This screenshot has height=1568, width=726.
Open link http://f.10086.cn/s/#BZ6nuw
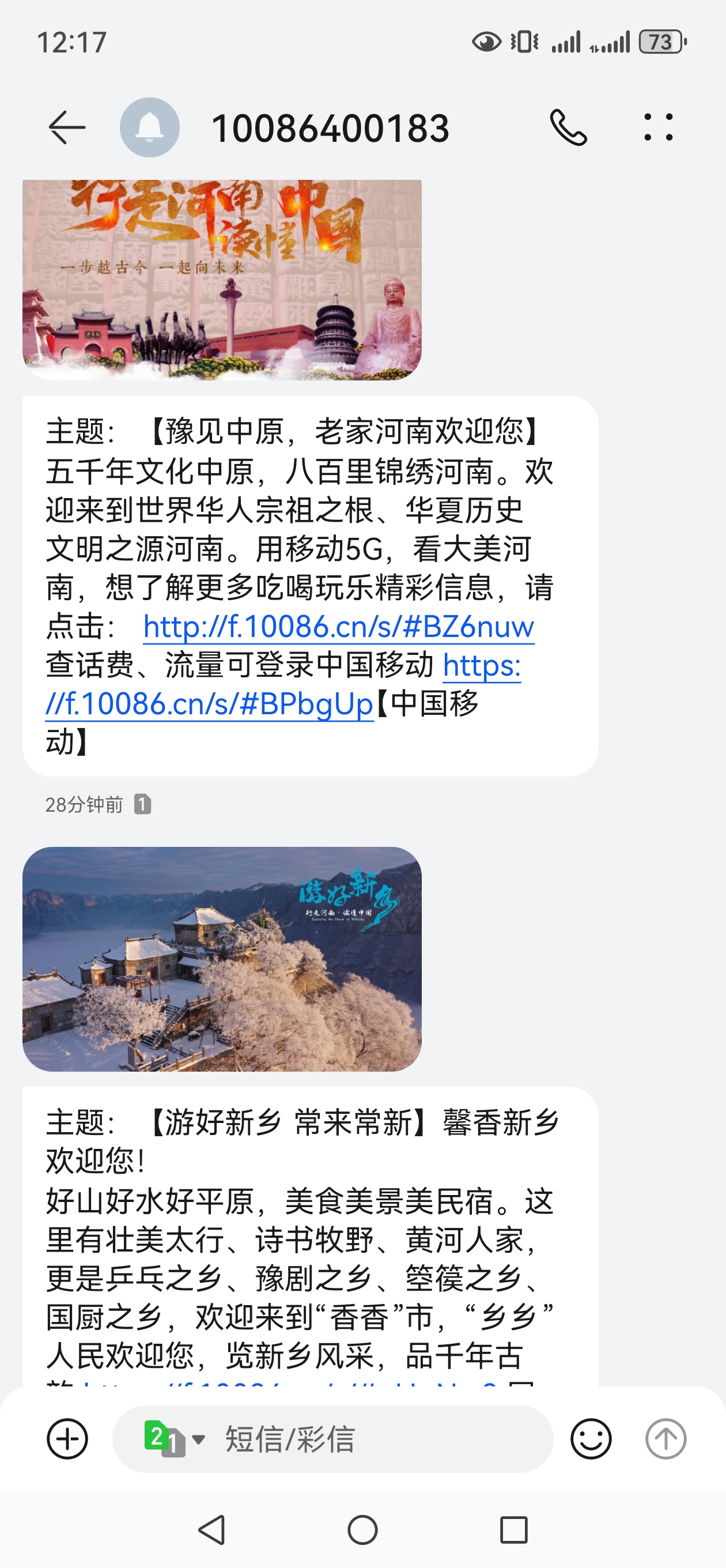pyautogui.click(x=338, y=628)
